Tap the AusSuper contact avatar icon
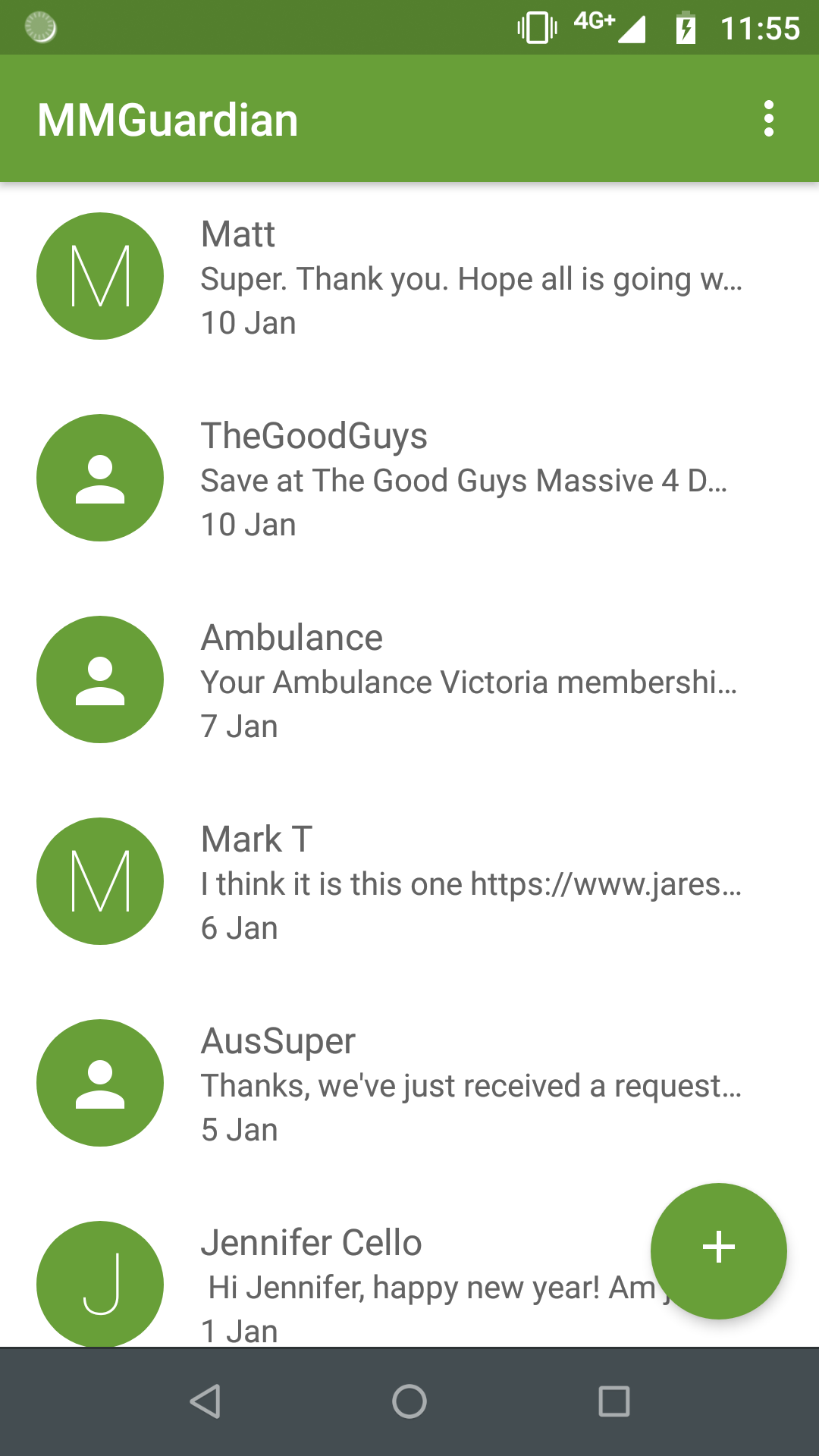 click(x=100, y=1084)
